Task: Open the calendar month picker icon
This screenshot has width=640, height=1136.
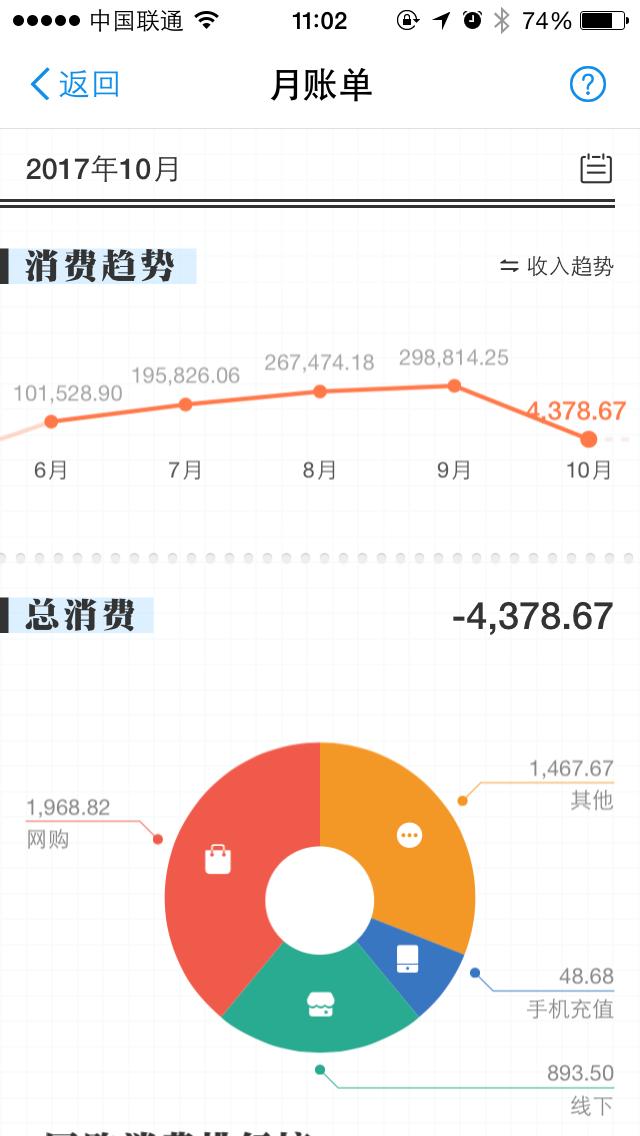Action: (596, 168)
